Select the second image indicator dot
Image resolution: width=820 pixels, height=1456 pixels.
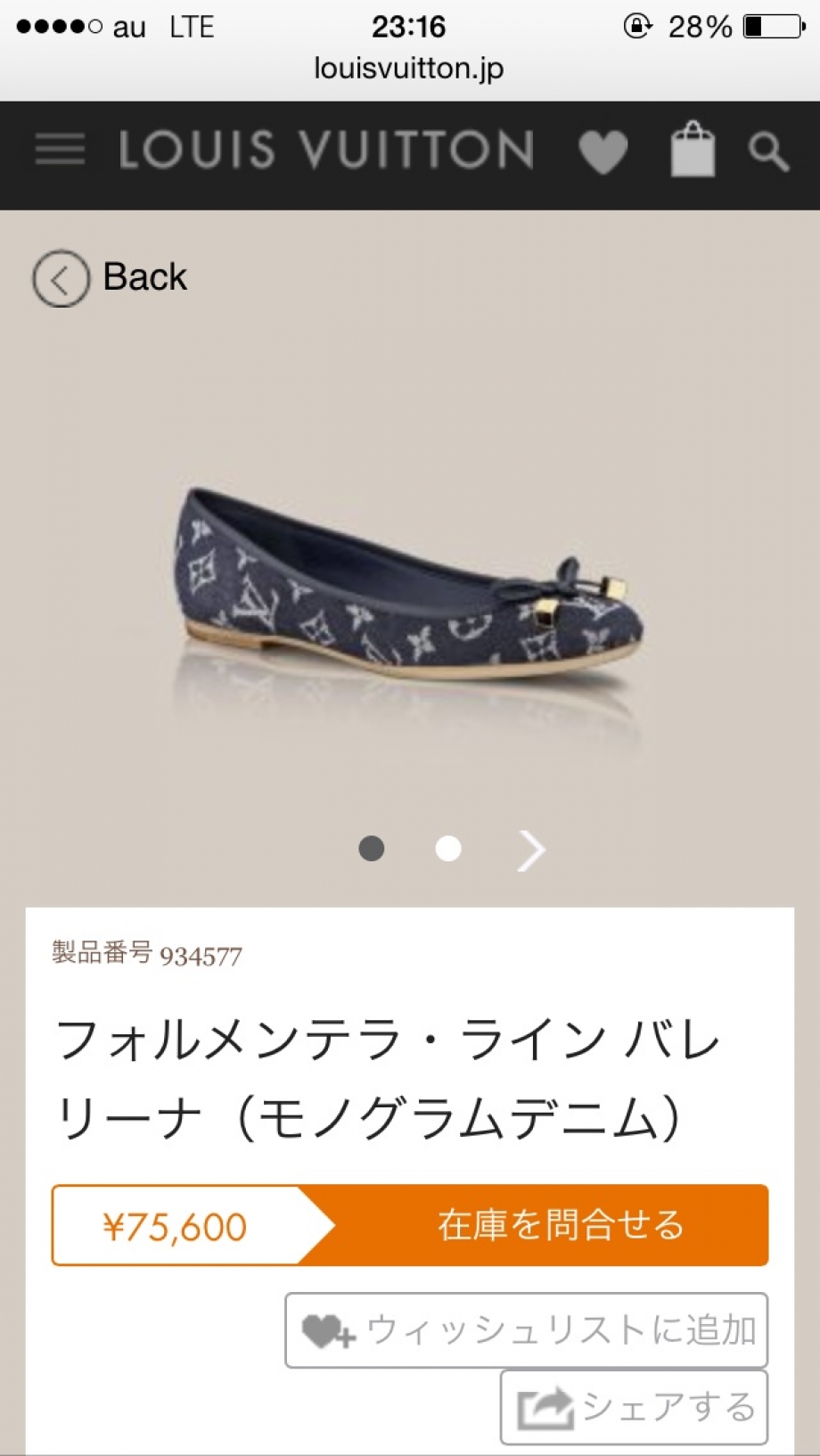[x=448, y=849]
